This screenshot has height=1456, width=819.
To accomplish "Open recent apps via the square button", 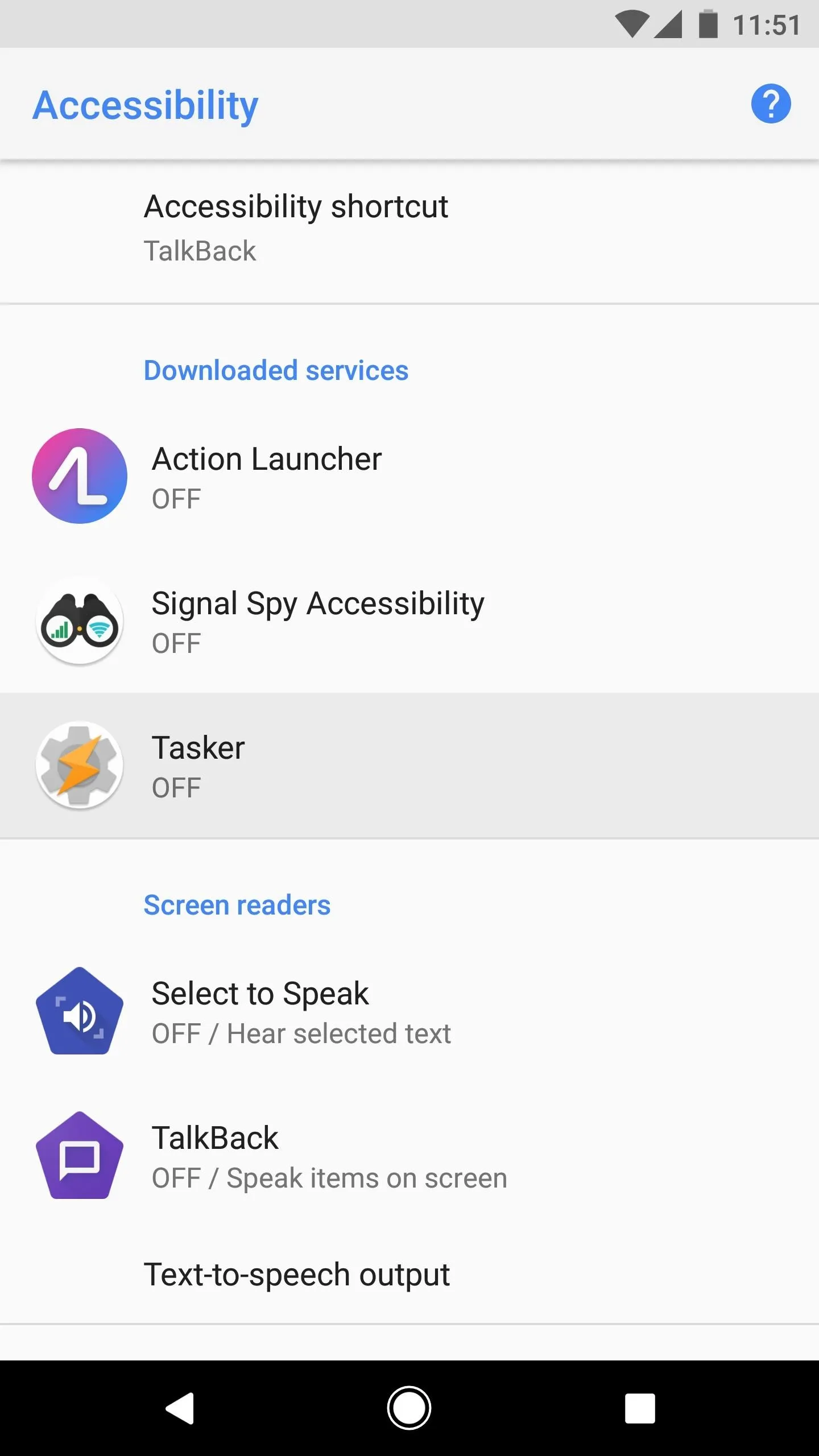I will click(x=640, y=1408).
